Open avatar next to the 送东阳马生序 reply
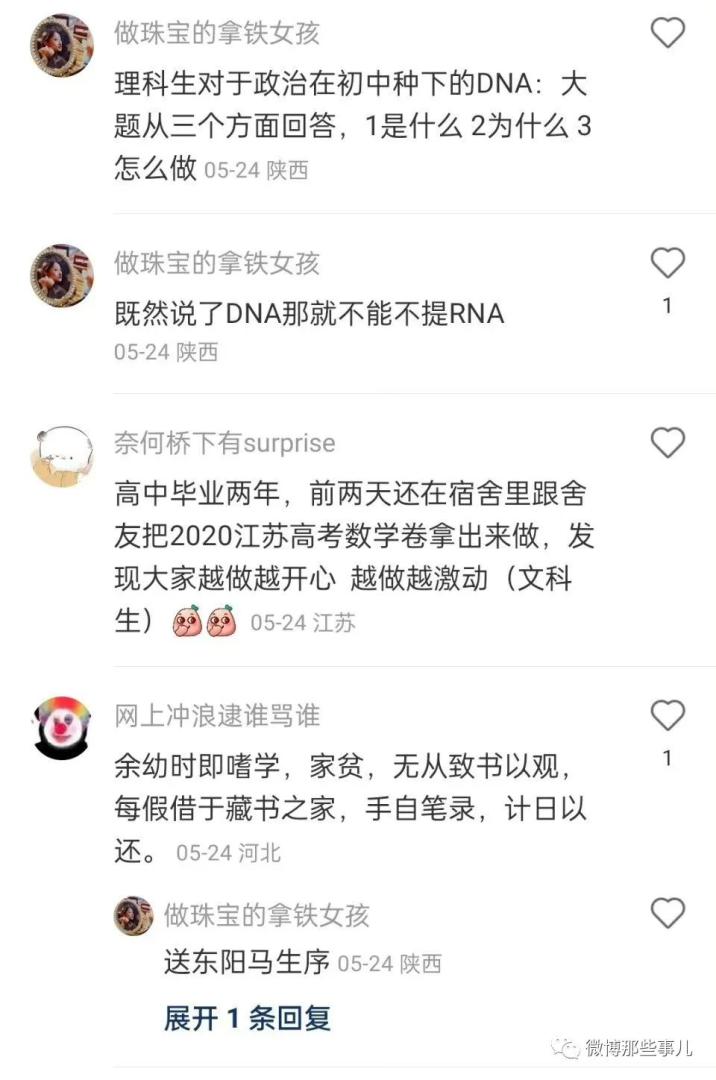716x1080 pixels. (x=133, y=915)
